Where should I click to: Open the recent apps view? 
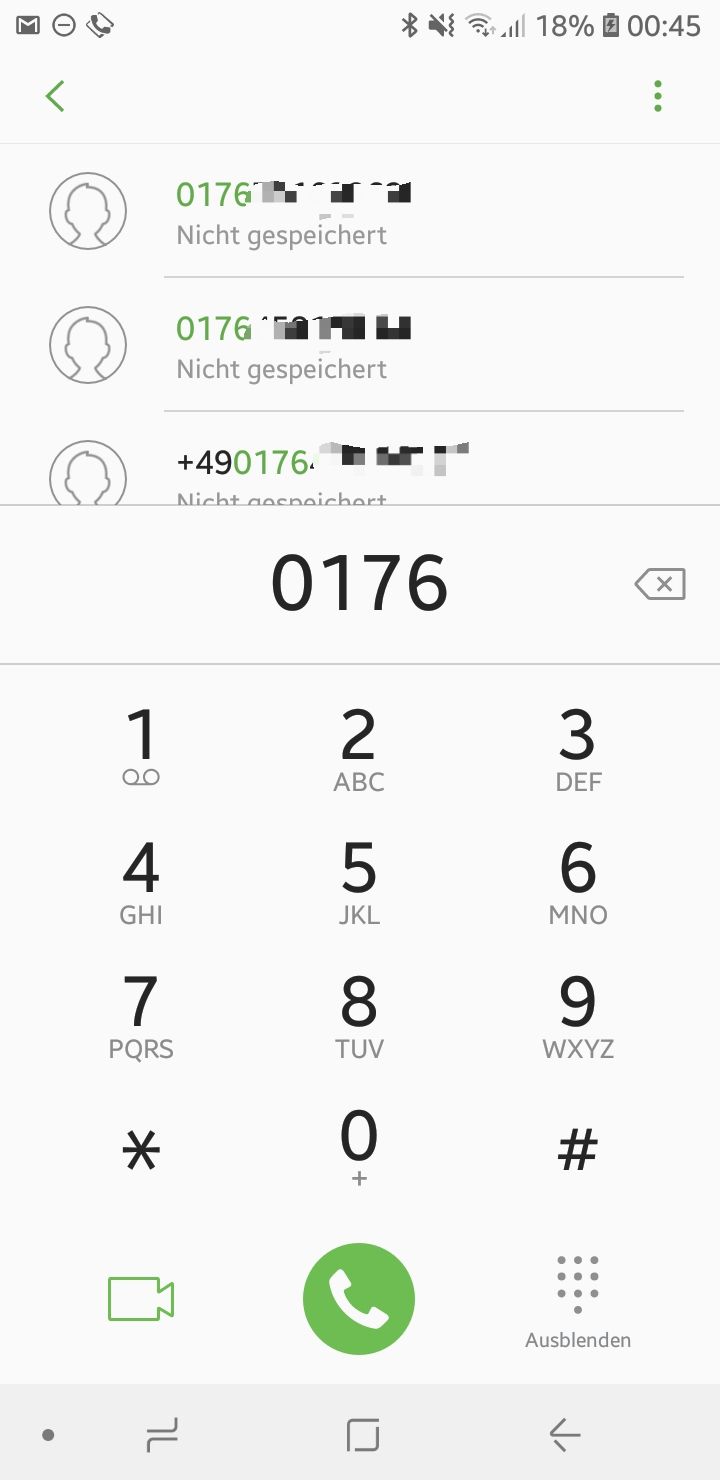(x=162, y=1435)
